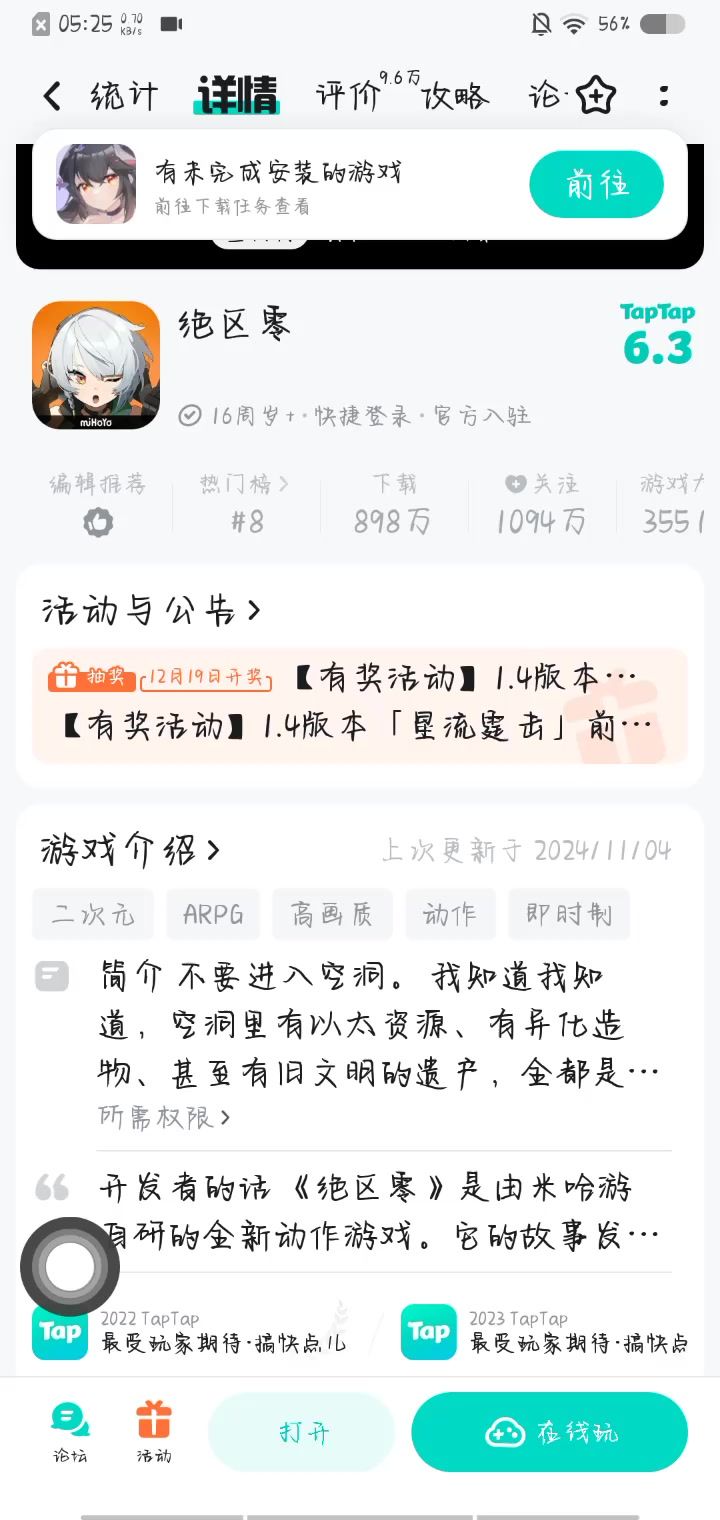
Task: Go back using the top-left arrow
Action: click(52, 96)
